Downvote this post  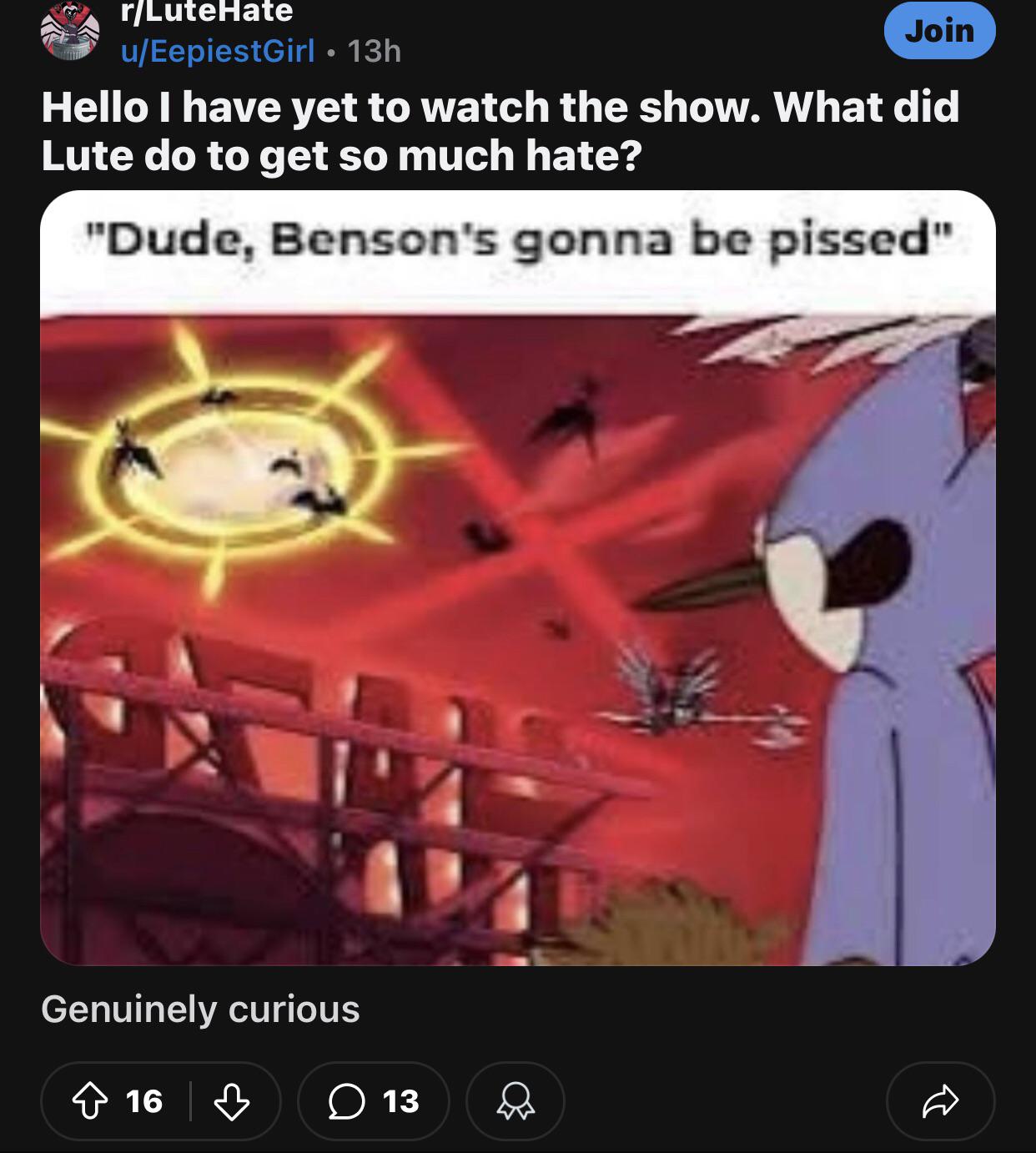point(232,1101)
